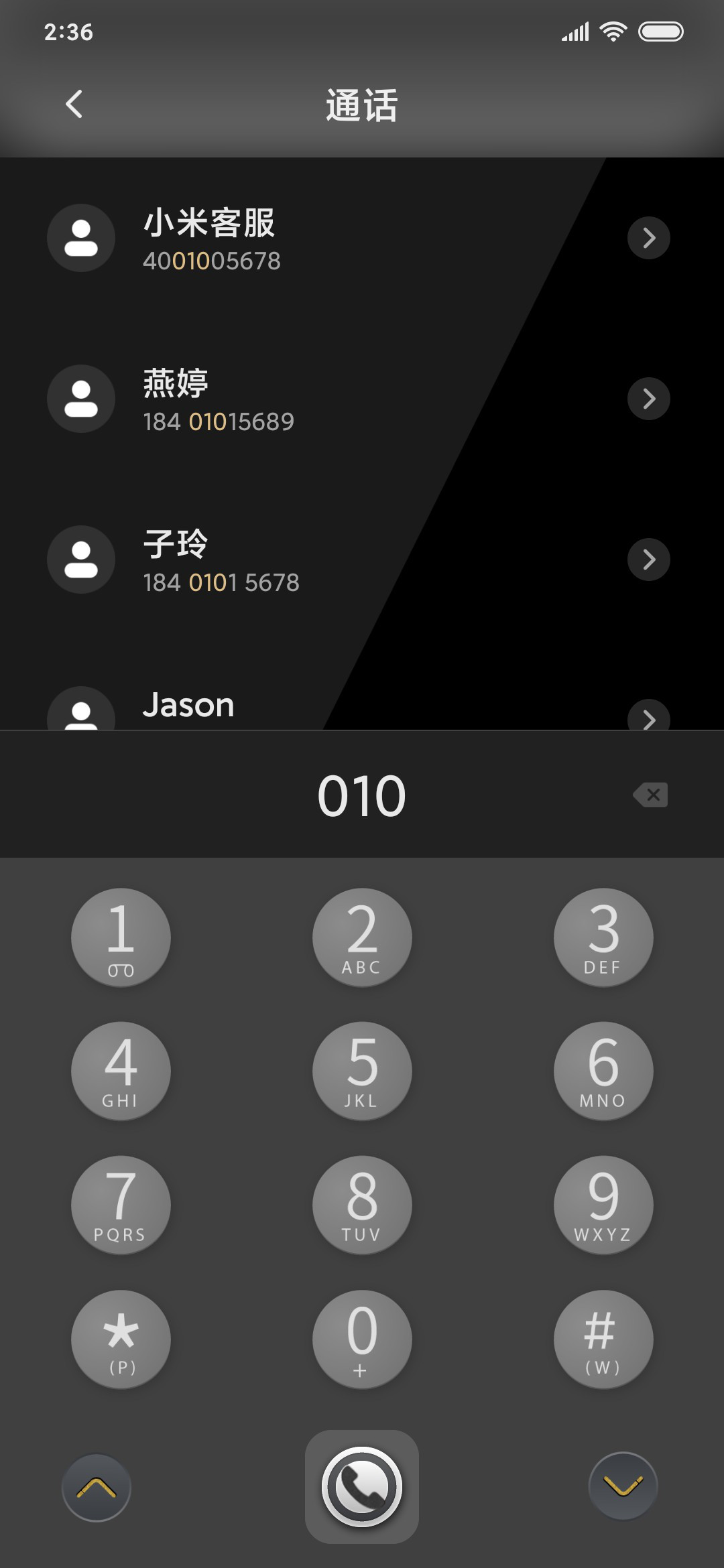Collapse the dial pad with down arrow
Viewport: 724px width, 1568px height.
click(x=623, y=1486)
